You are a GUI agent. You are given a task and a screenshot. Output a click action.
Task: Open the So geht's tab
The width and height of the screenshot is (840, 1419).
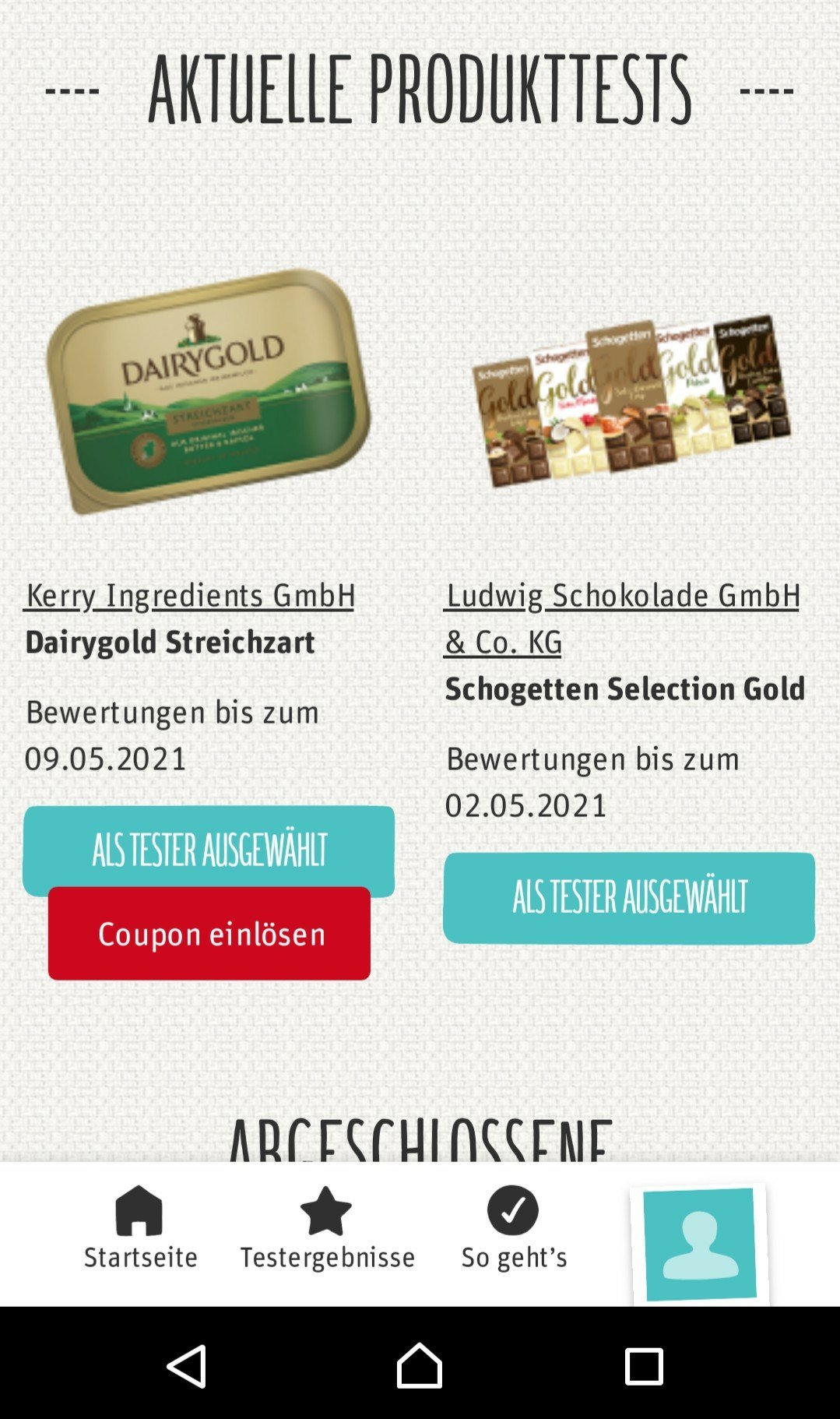tap(514, 1227)
